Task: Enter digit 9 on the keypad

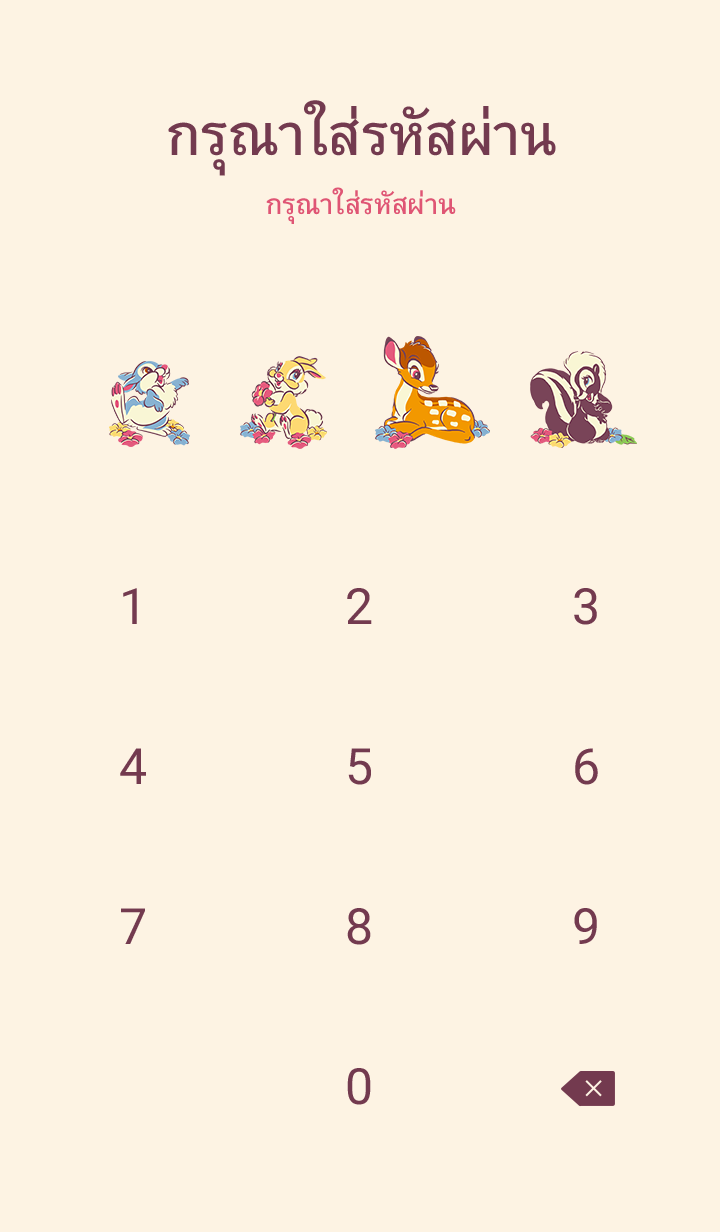Action: tap(585, 927)
